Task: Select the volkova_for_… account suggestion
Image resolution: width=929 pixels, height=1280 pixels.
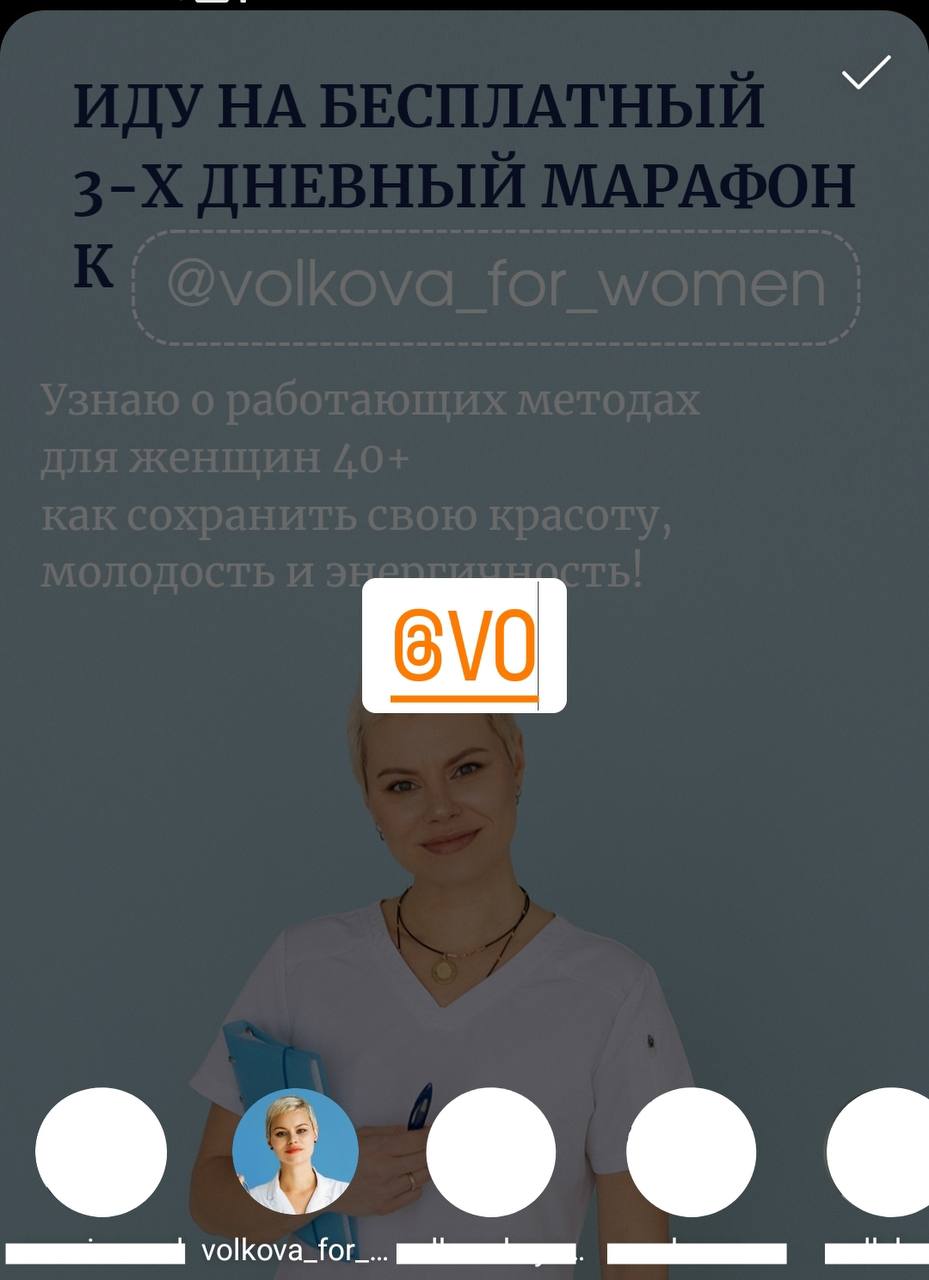Action: pos(295,1152)
